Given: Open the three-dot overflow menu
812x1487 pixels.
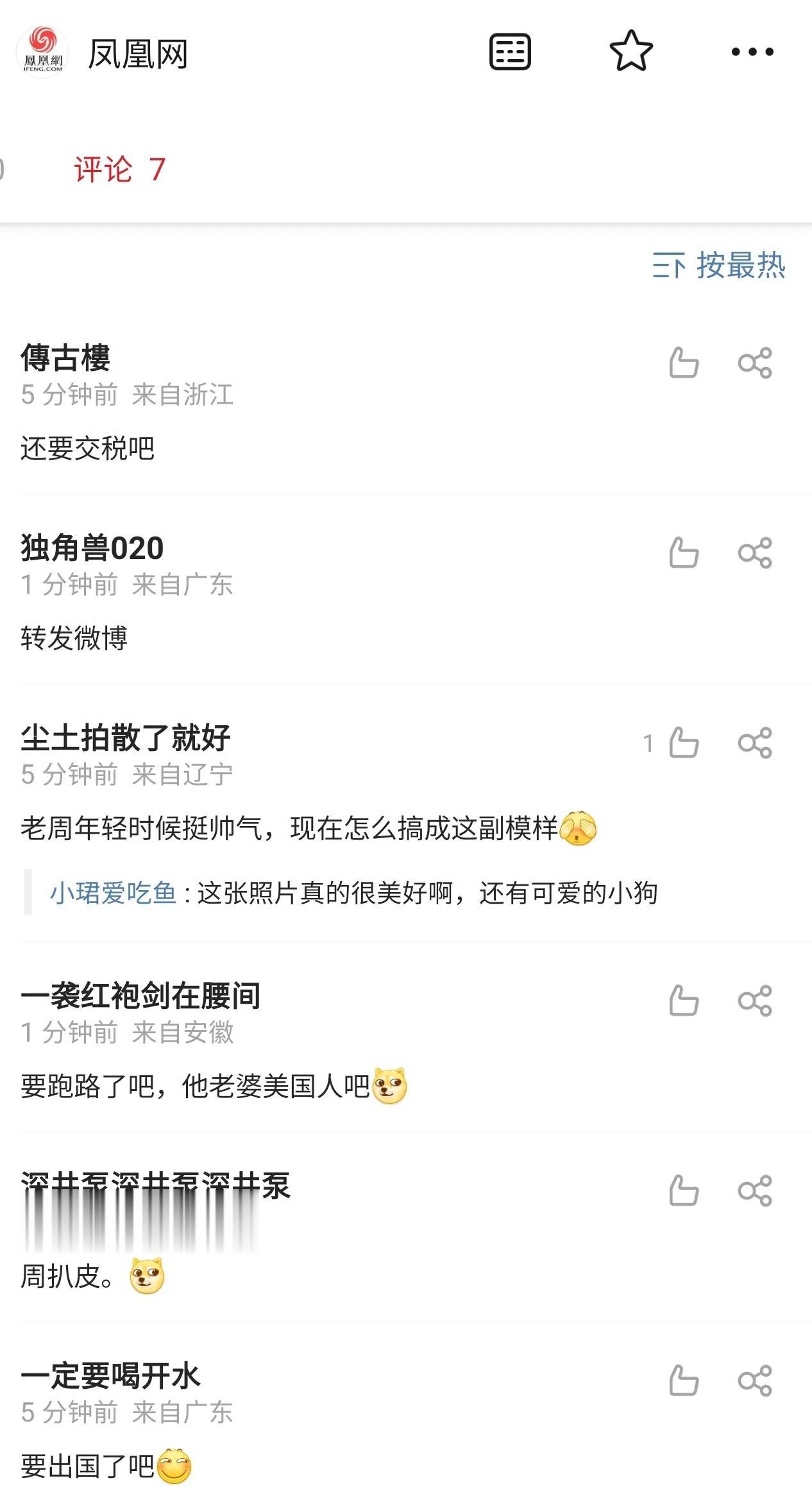Looking at the screenshot, I should tap(752, 51).
